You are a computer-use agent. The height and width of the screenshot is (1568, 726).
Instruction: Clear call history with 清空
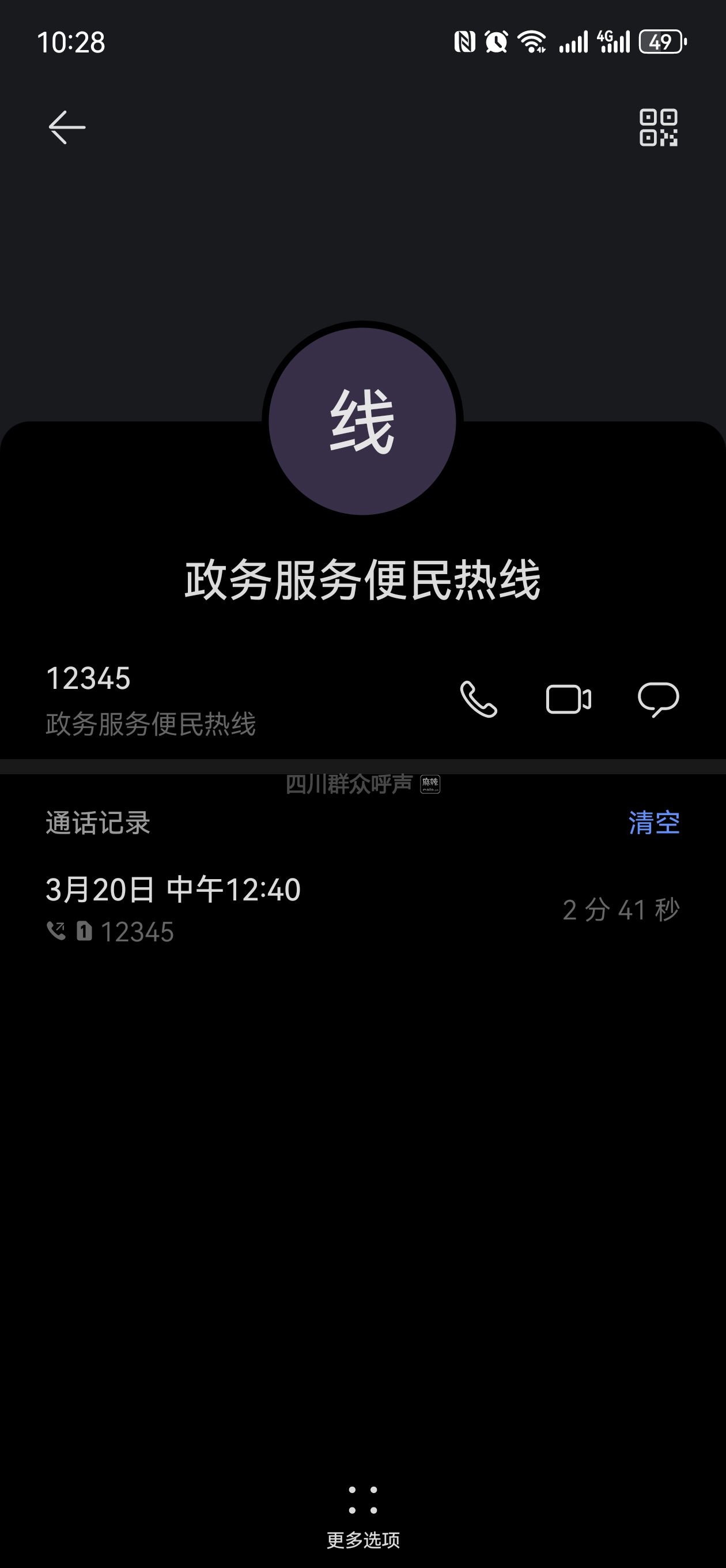point(653,823)
